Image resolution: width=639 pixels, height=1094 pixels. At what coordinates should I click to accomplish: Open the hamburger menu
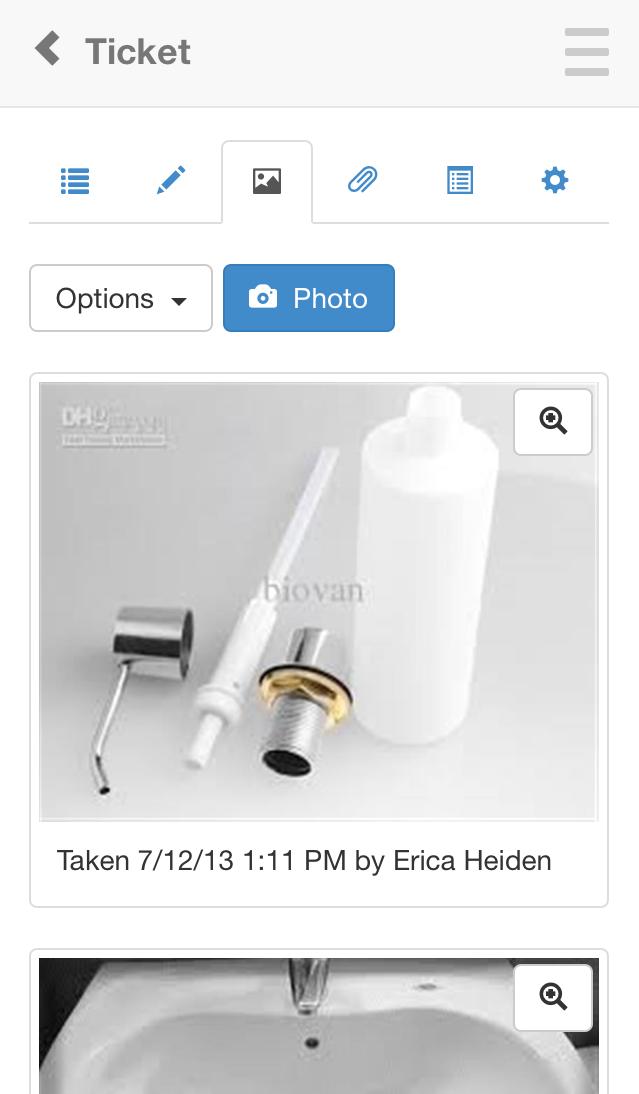586,52
